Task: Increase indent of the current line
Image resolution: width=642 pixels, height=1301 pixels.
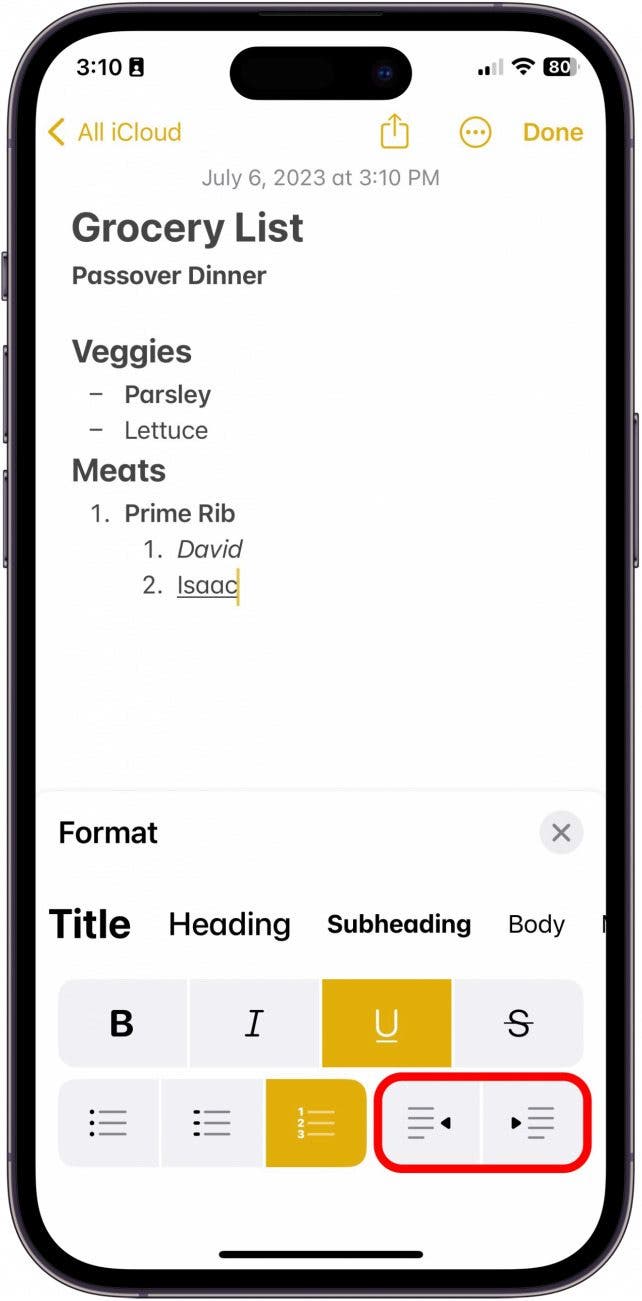Action: coord(533,1123)
